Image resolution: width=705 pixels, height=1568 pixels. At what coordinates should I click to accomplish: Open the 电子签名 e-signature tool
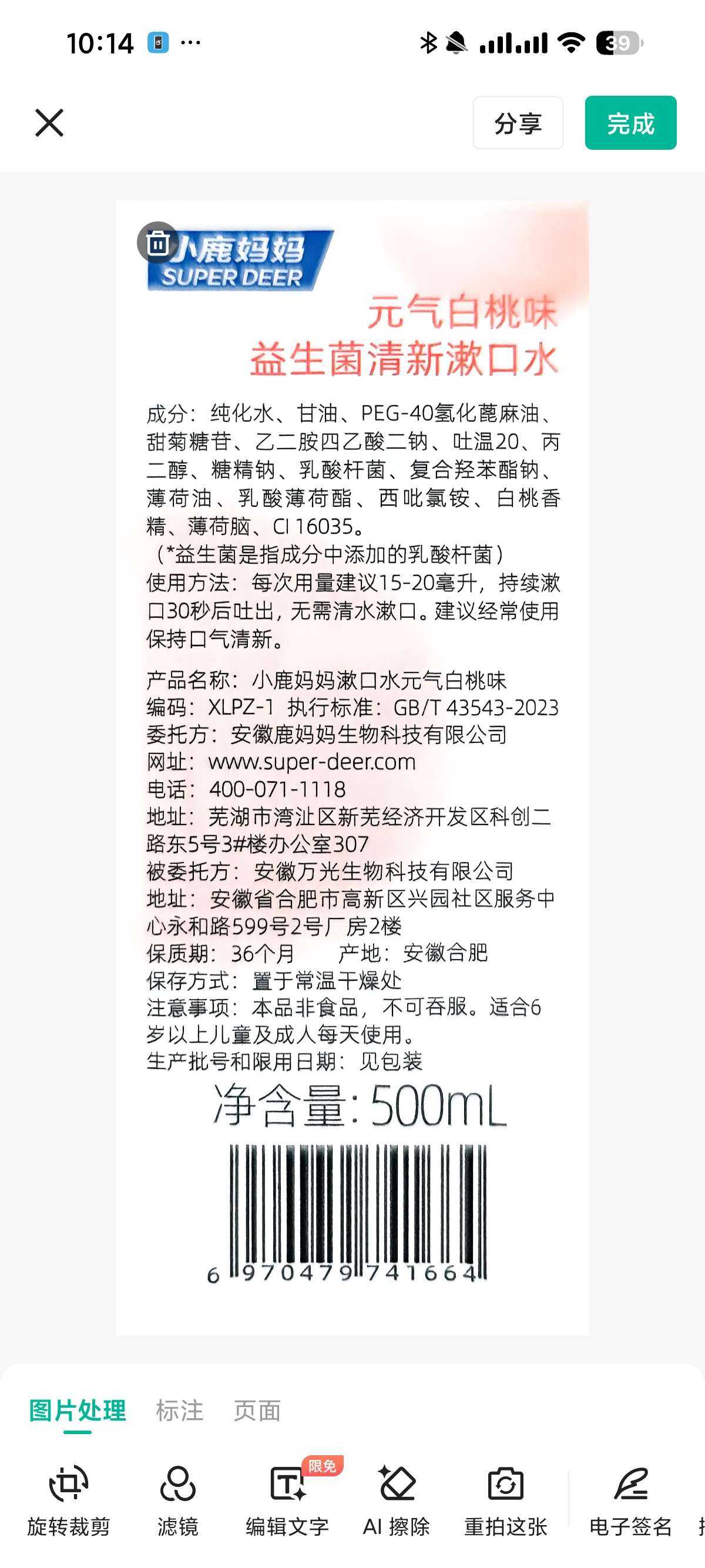pos(631,1500)
